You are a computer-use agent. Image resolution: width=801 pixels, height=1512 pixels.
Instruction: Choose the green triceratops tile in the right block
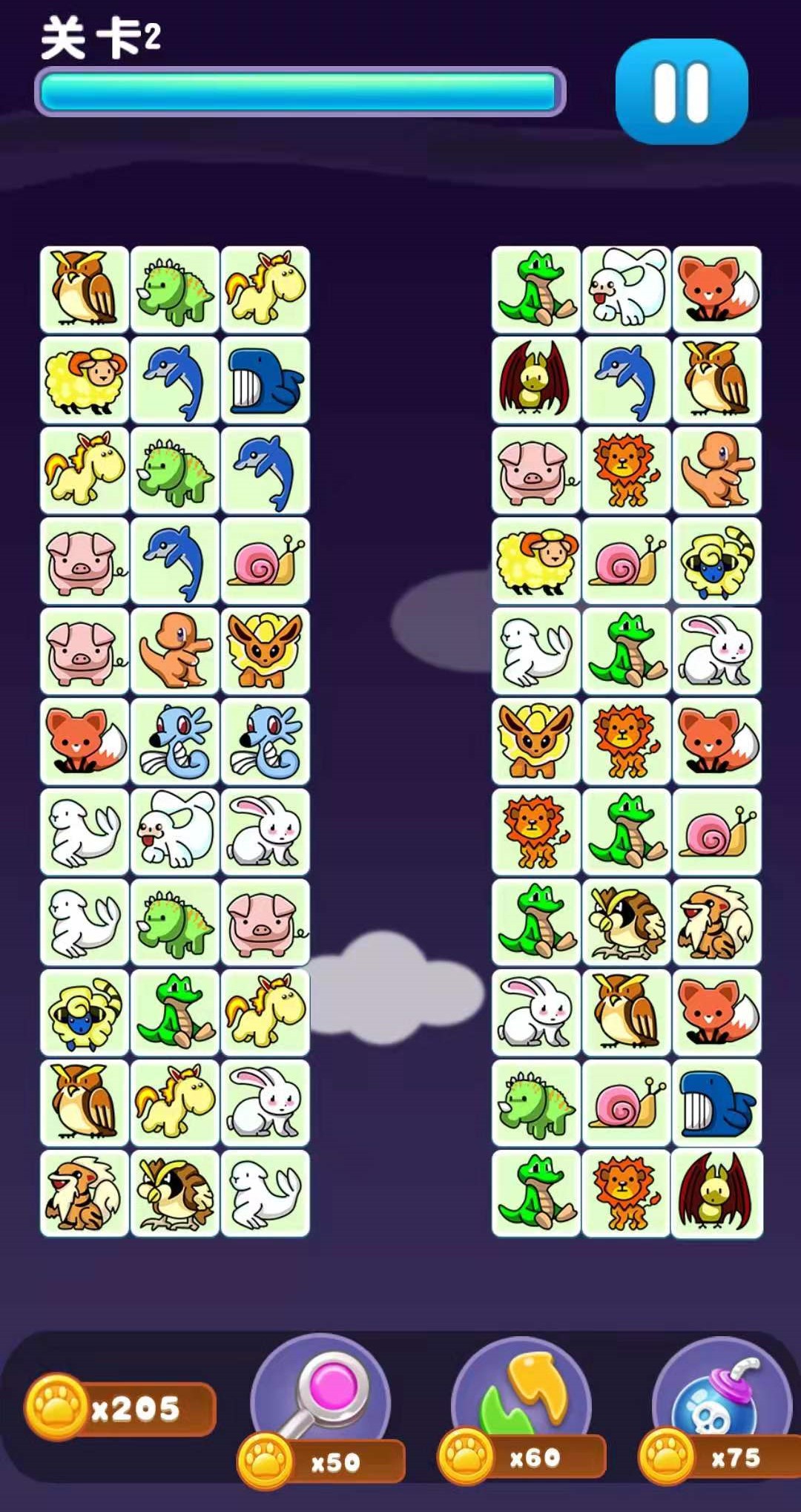[535, 1103]
